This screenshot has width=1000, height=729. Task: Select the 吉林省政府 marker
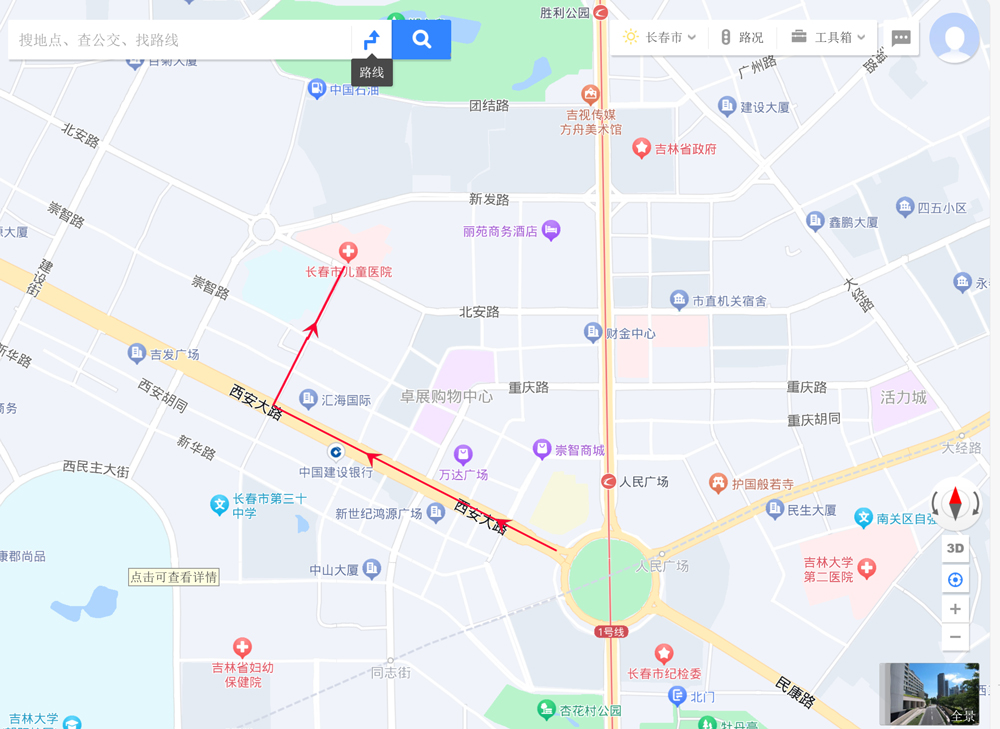click(x=642, y=149)
